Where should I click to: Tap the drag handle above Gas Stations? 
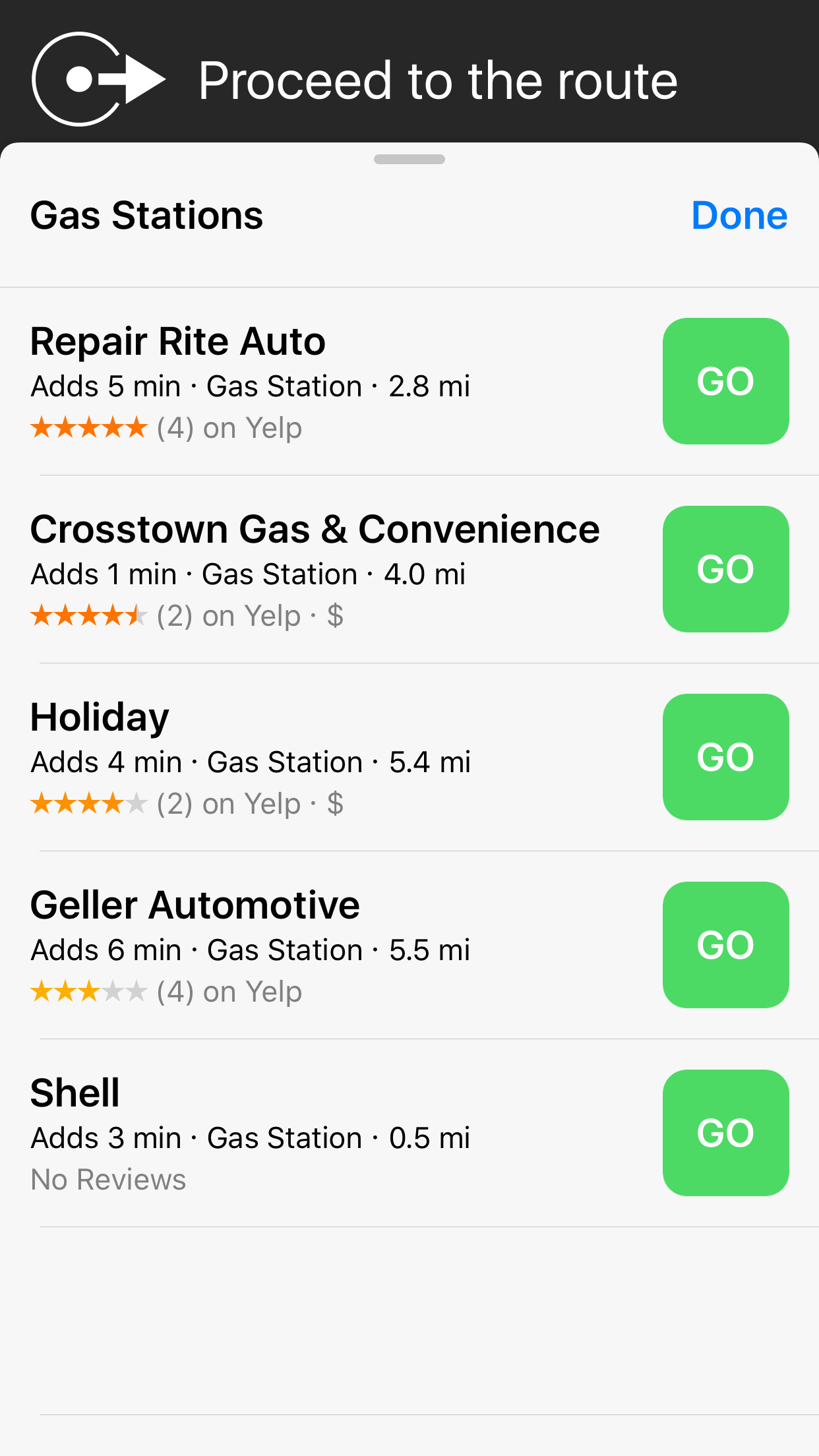[x=409, y=159]
